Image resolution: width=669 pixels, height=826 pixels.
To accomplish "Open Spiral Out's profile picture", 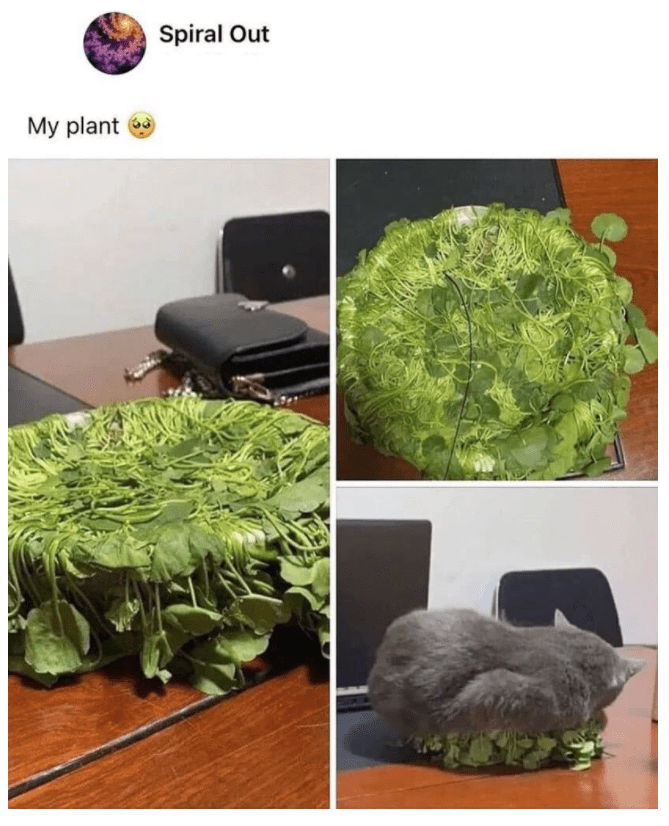I will click(x=114, y=43).
